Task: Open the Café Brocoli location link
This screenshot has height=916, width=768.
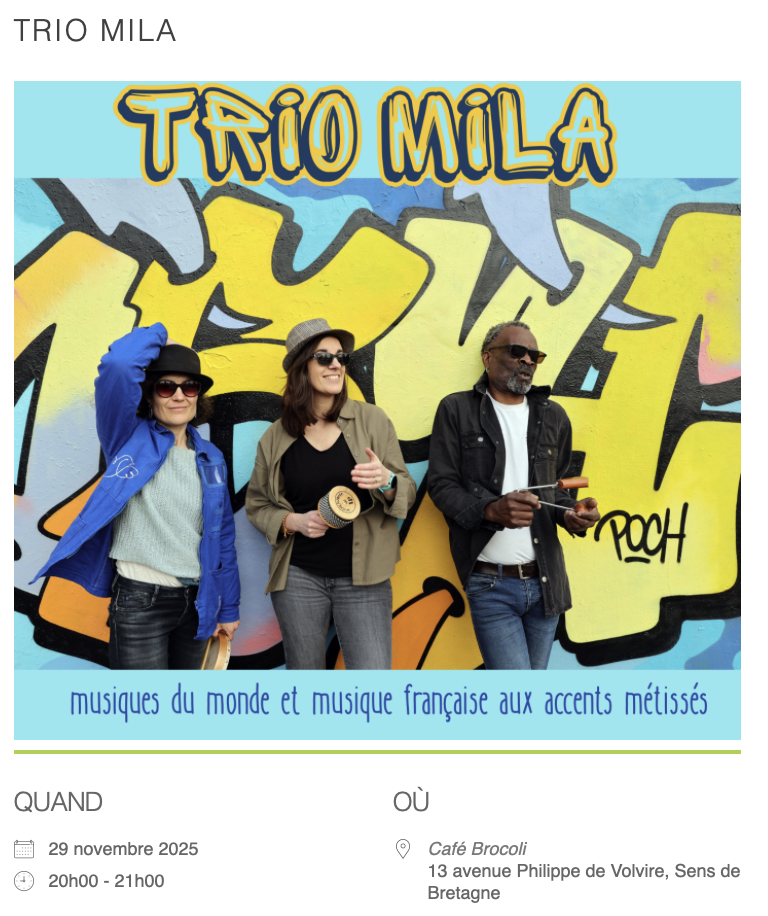Action: [477, 848]
